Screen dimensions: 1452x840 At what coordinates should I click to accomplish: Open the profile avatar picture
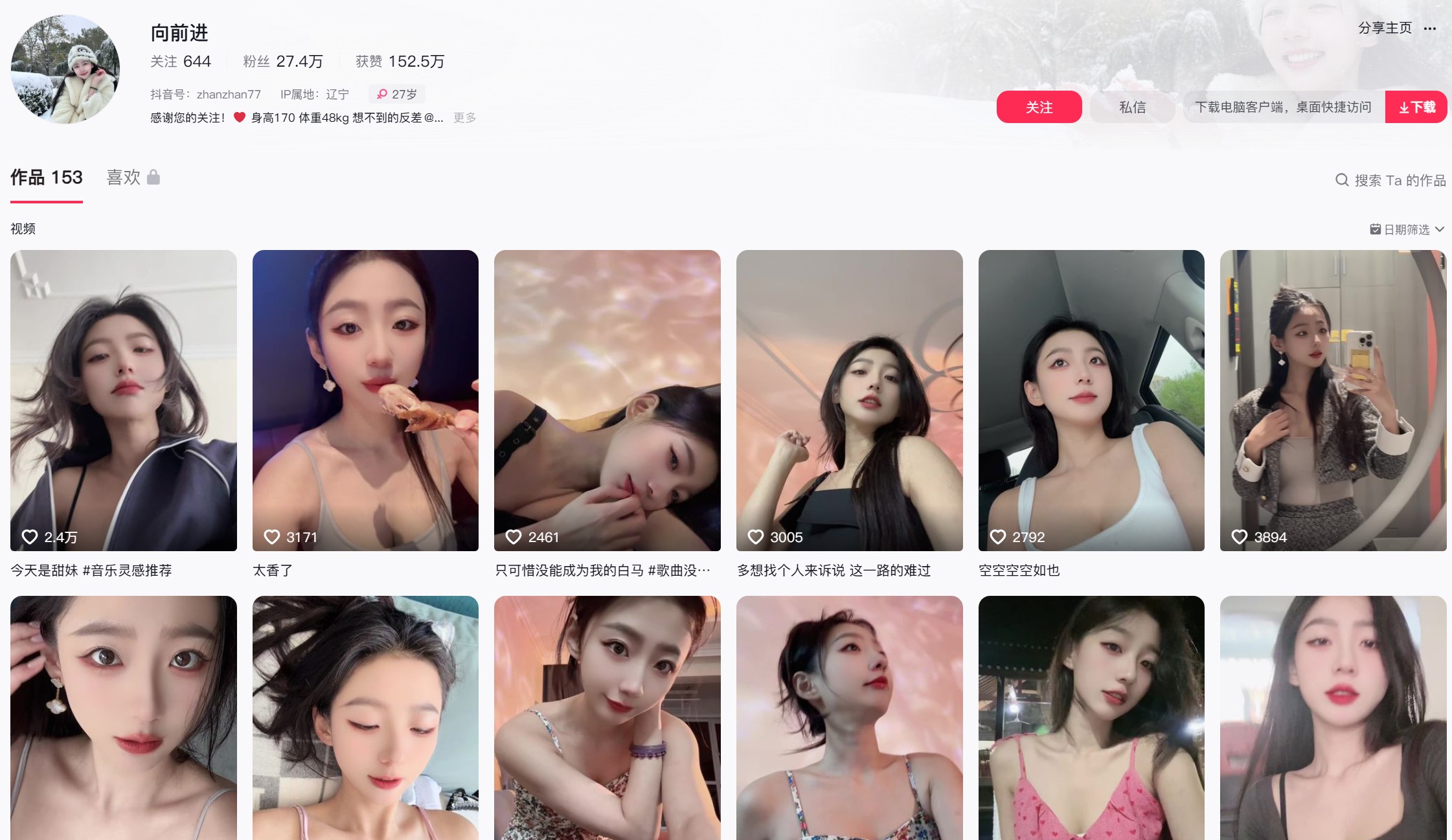click(x=65, y=69)
